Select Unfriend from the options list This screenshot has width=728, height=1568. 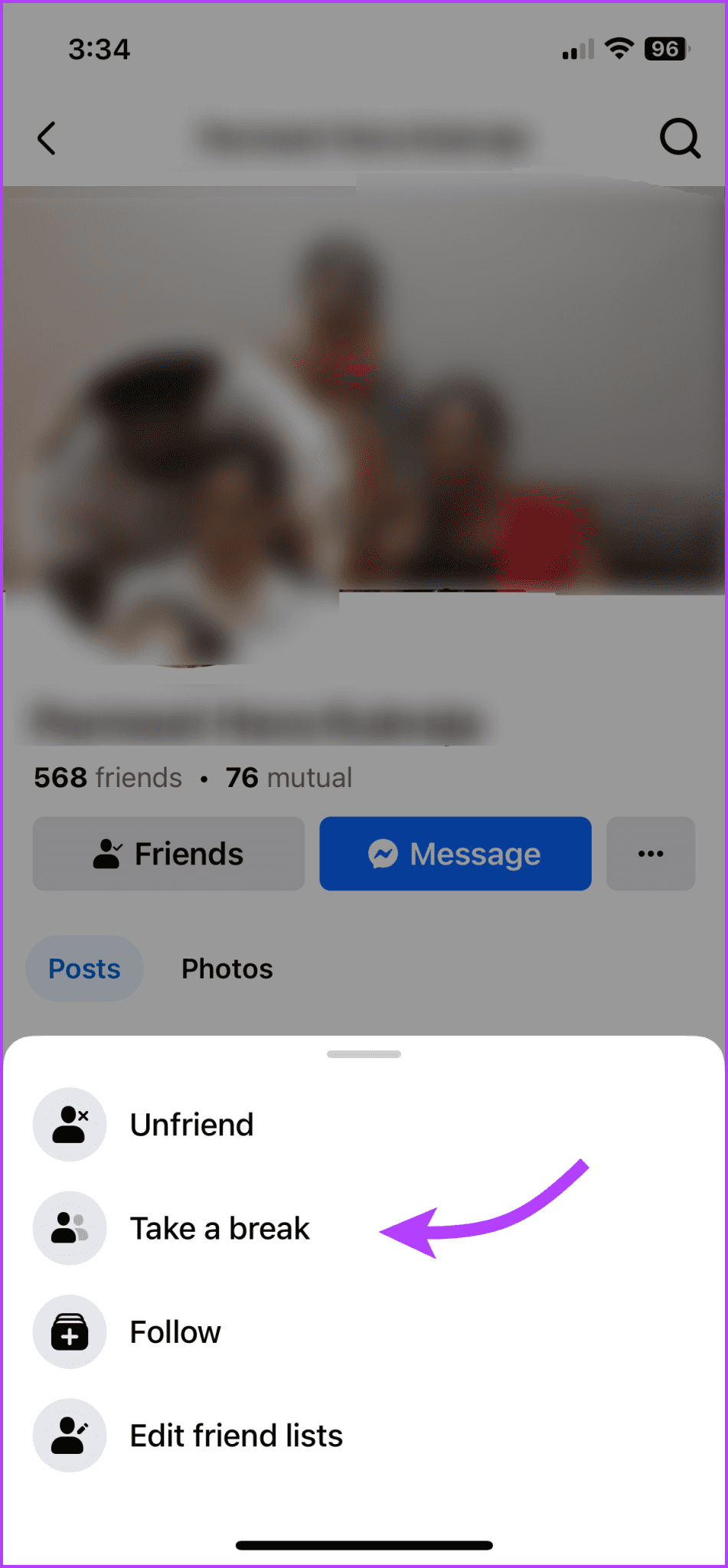pos(191,1125)
